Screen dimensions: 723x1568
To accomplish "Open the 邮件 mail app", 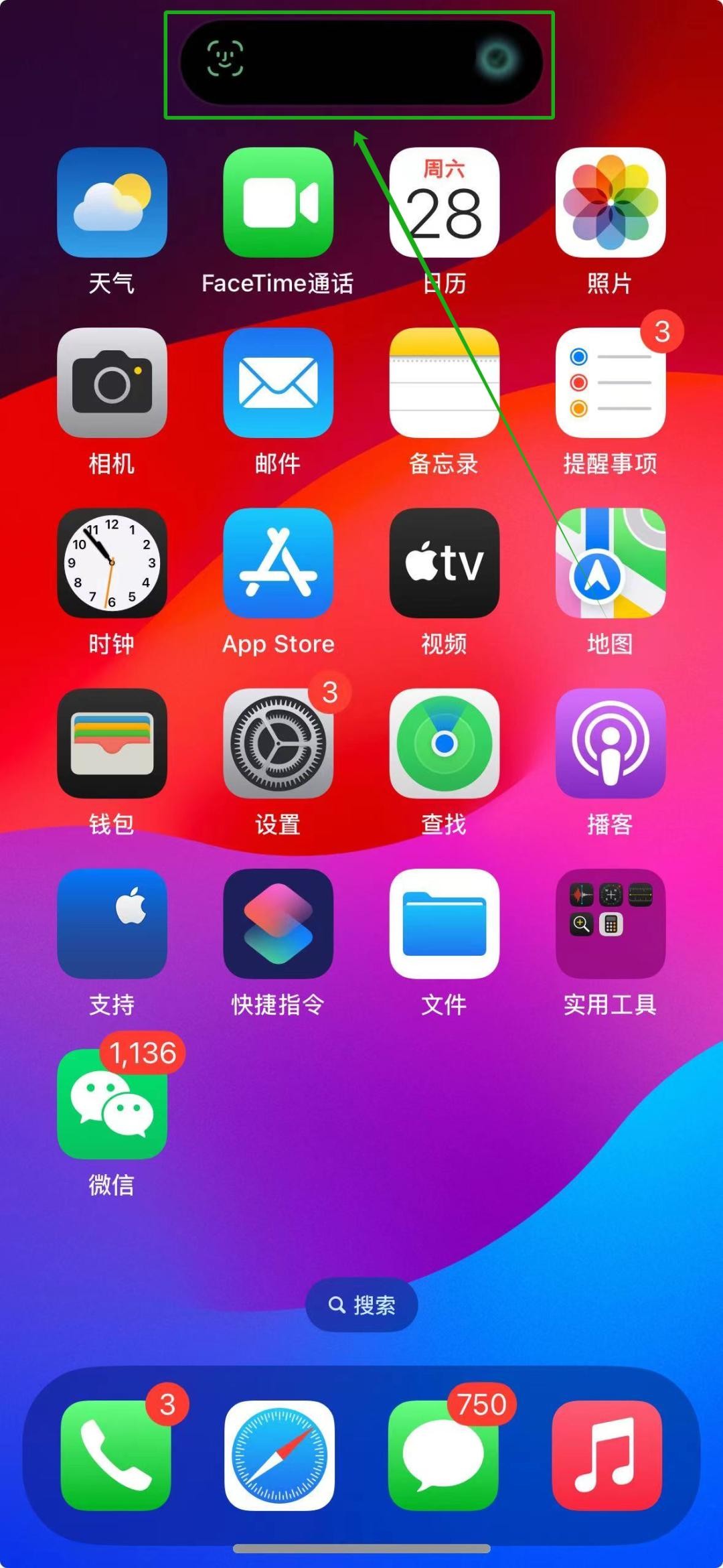I will tap(278, 382).
